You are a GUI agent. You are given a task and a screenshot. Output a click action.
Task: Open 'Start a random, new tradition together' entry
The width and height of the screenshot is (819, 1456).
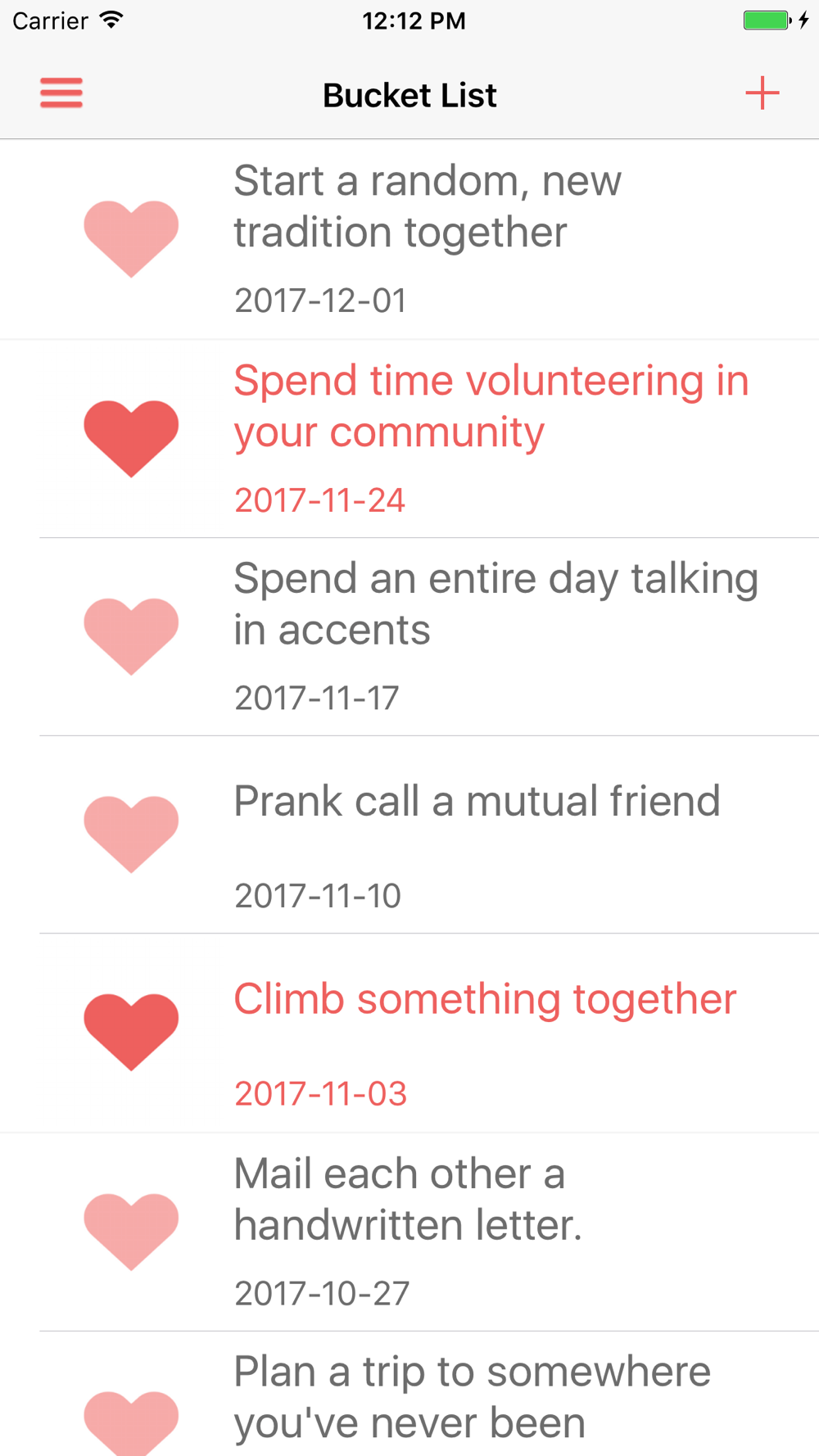coord(409,239)
